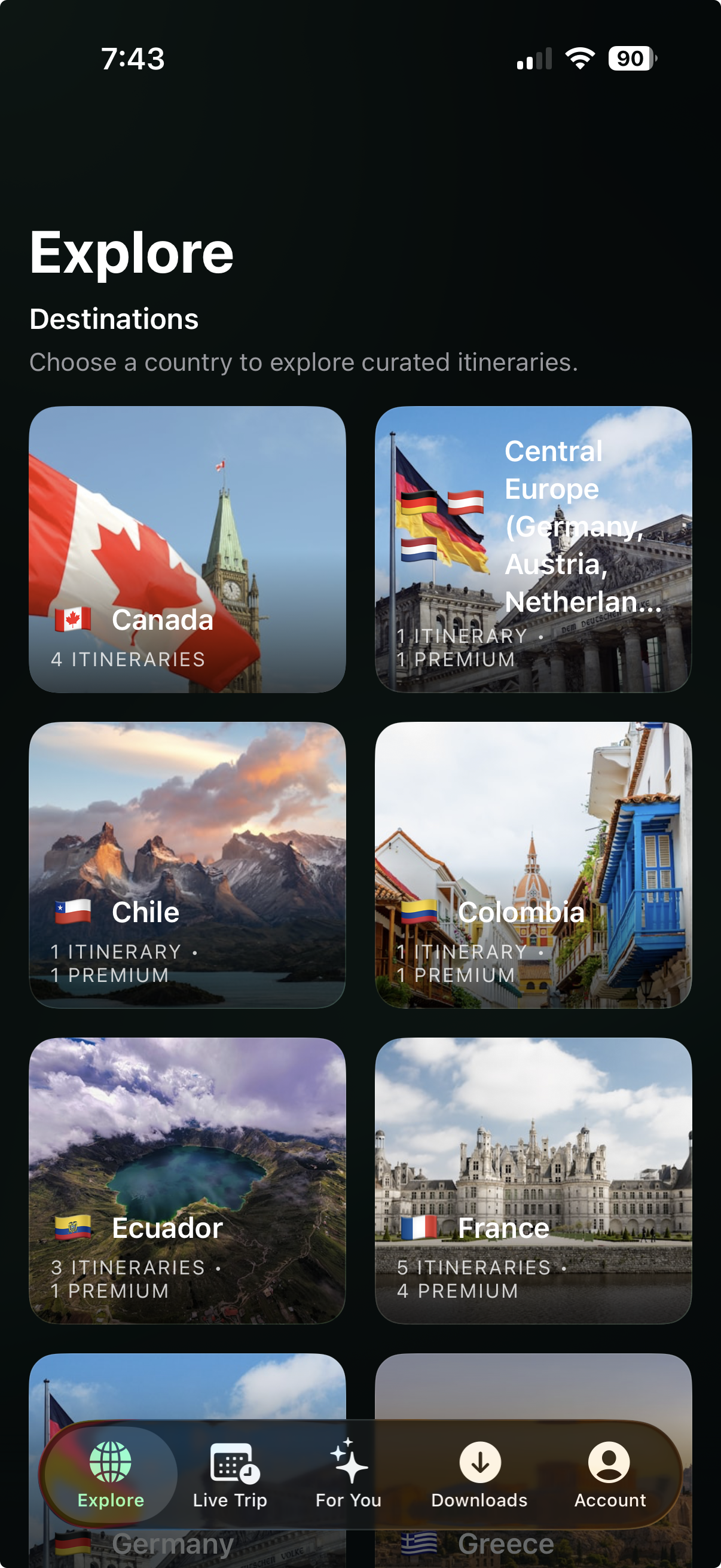This screenshot has width=721, height=1568.
Task: Open the Central Europe destination card
Action: pos(533,549)
